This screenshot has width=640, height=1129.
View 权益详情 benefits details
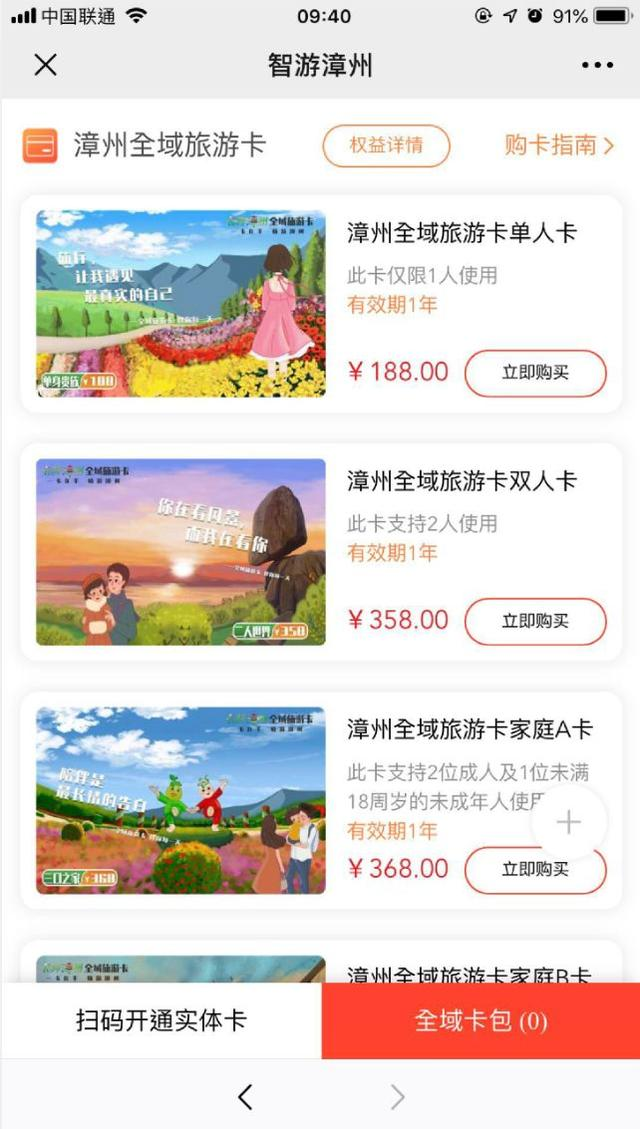click(386, 146)
